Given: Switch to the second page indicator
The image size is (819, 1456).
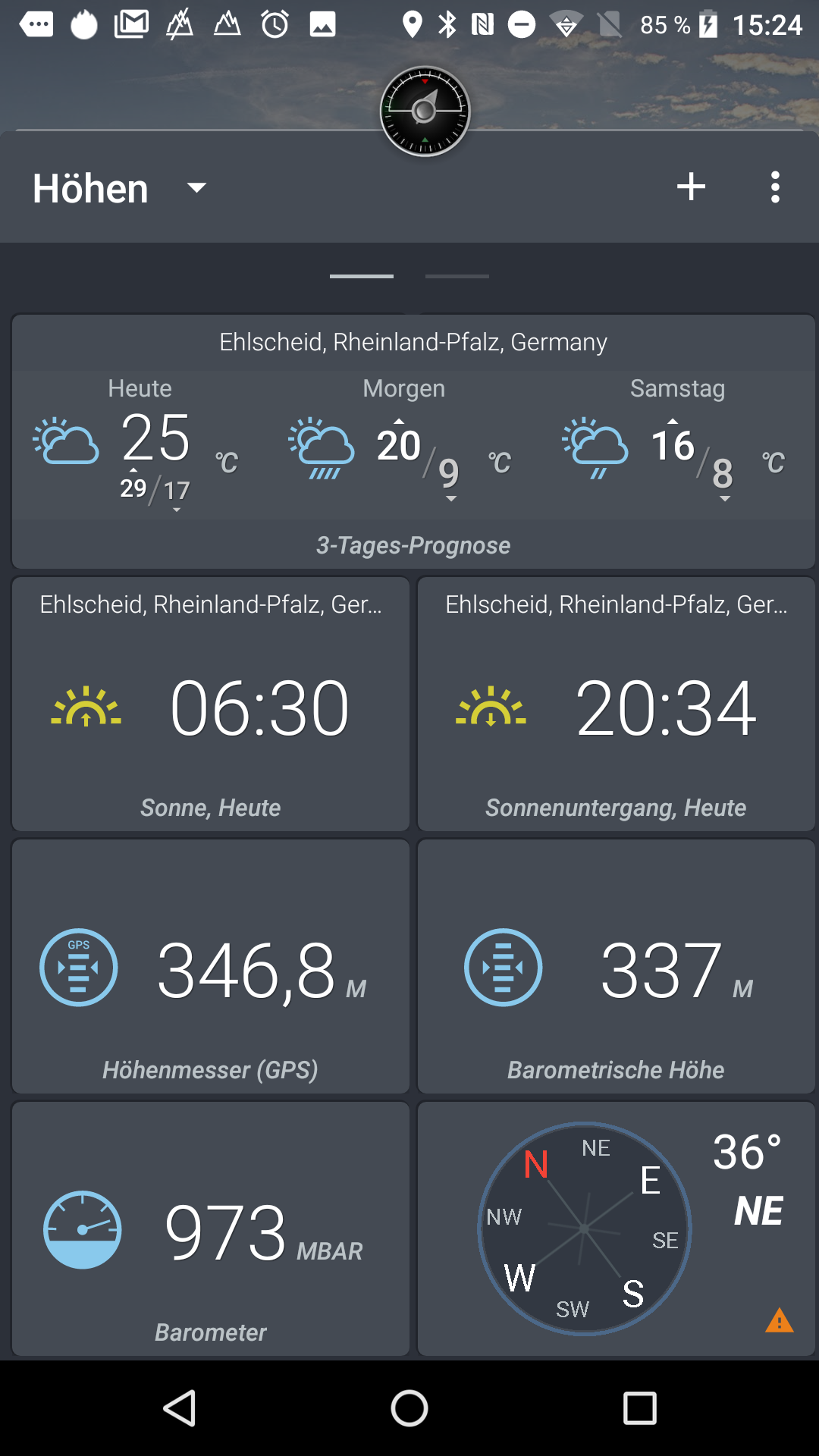Looking at the screenshot, I should [x=457, y=276].
